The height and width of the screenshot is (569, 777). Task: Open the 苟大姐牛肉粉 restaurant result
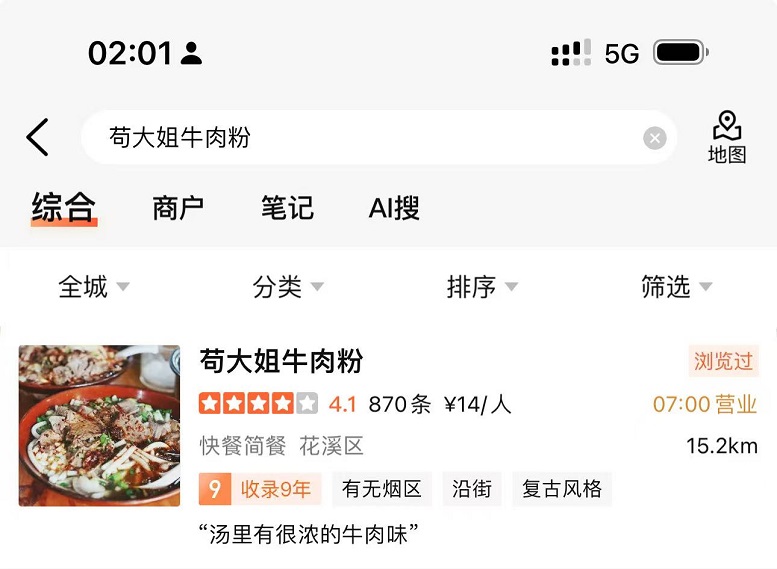[281, 361]
